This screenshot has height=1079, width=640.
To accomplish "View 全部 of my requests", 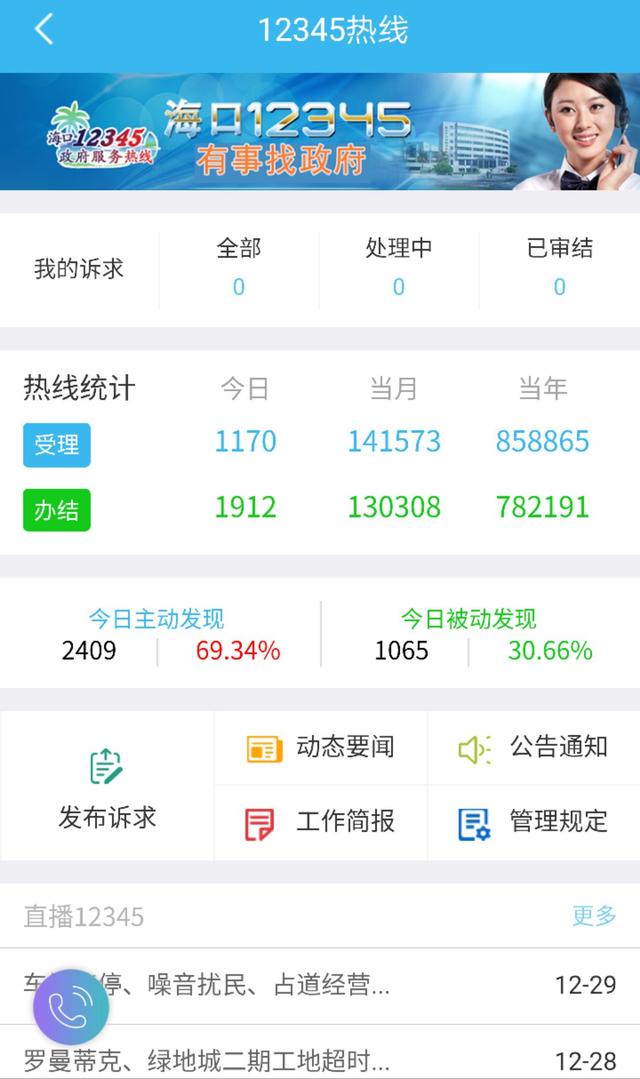I will click(238, 267).
